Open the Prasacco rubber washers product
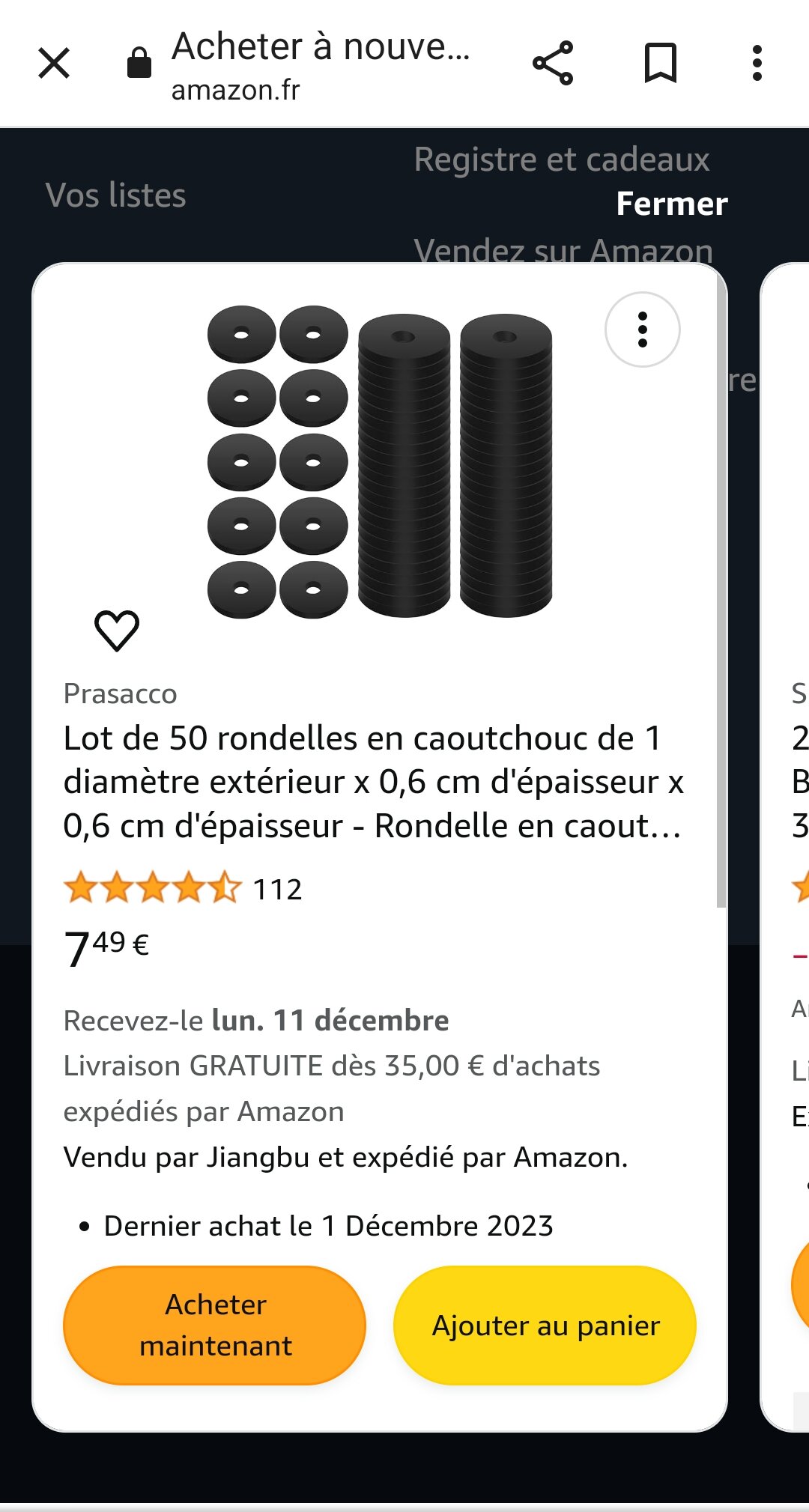Viewport: 809px width, 1512px height. point(380,462)
